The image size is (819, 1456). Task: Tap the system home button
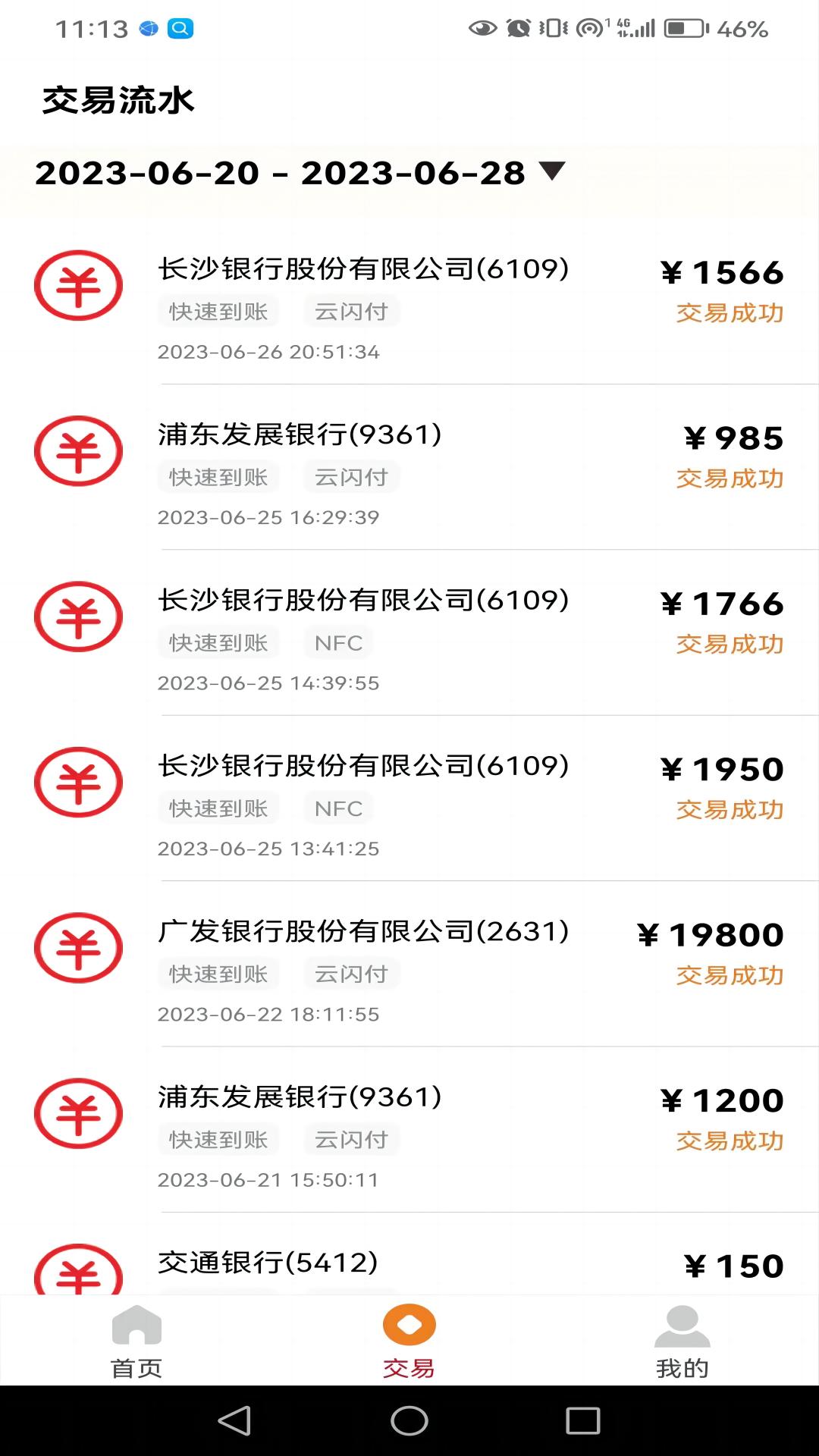(409, 1420)
